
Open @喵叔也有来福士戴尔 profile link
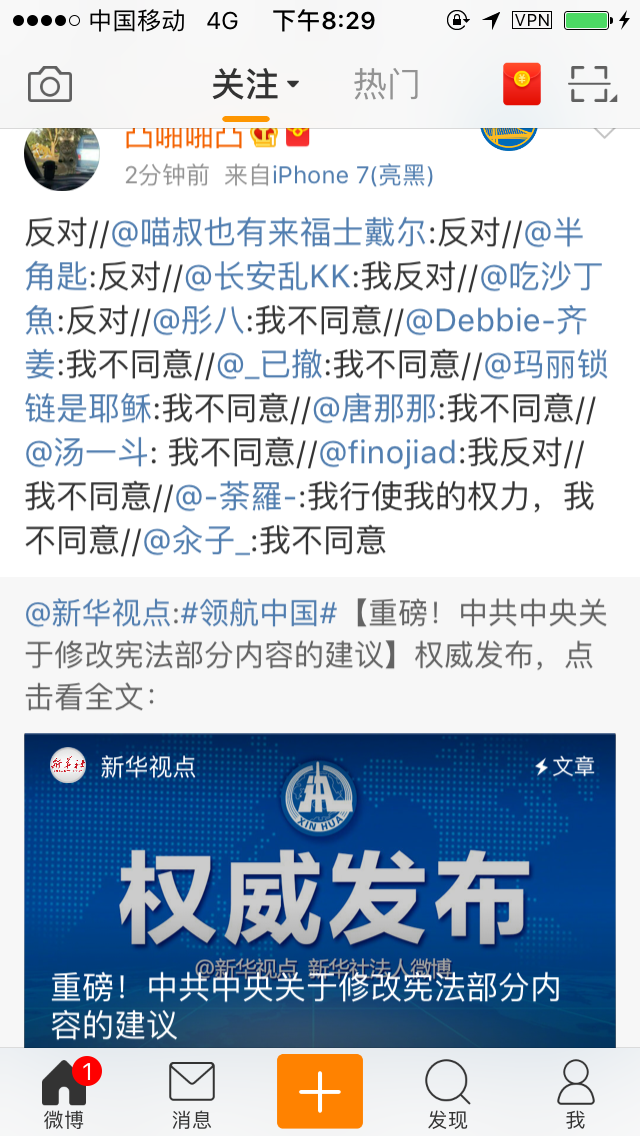tap(267, 233)
